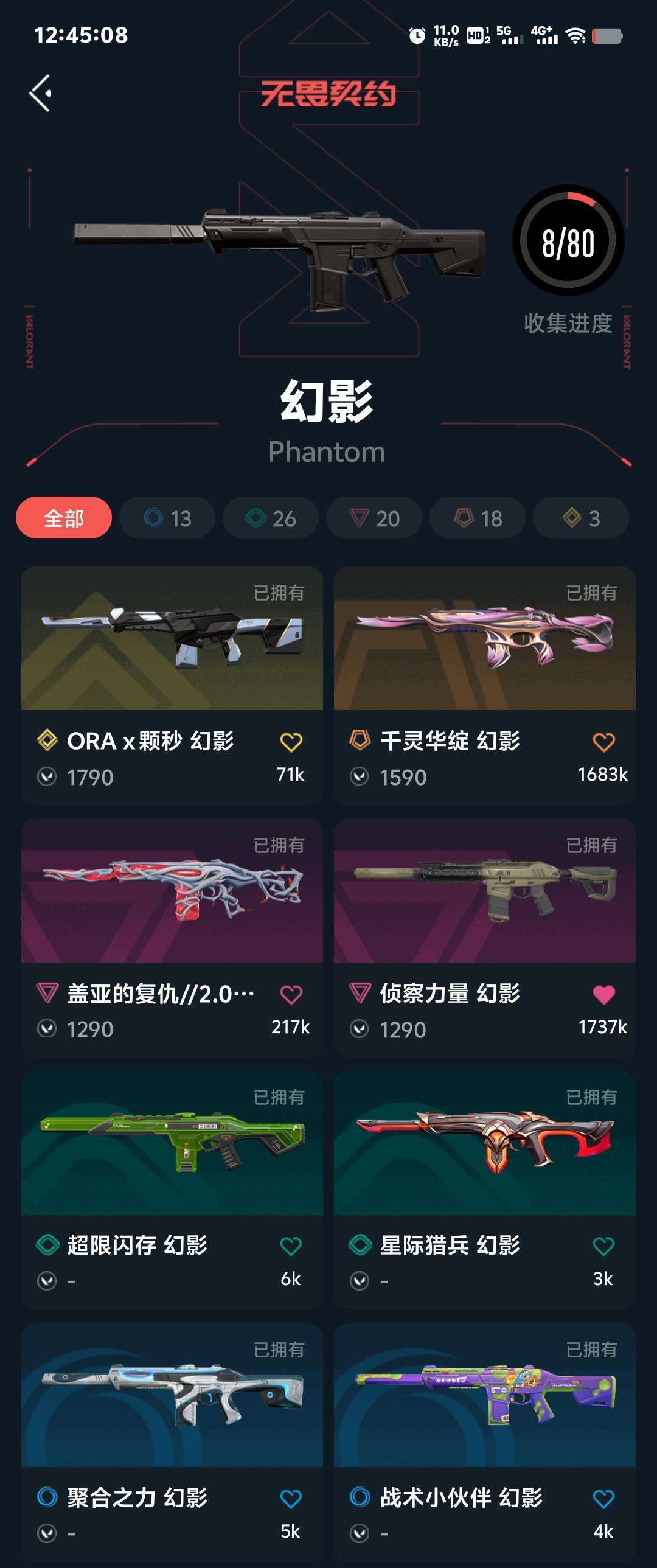
Task: Like the 战术小伙伴 幻影 skin
Action: coord(603,1499)
